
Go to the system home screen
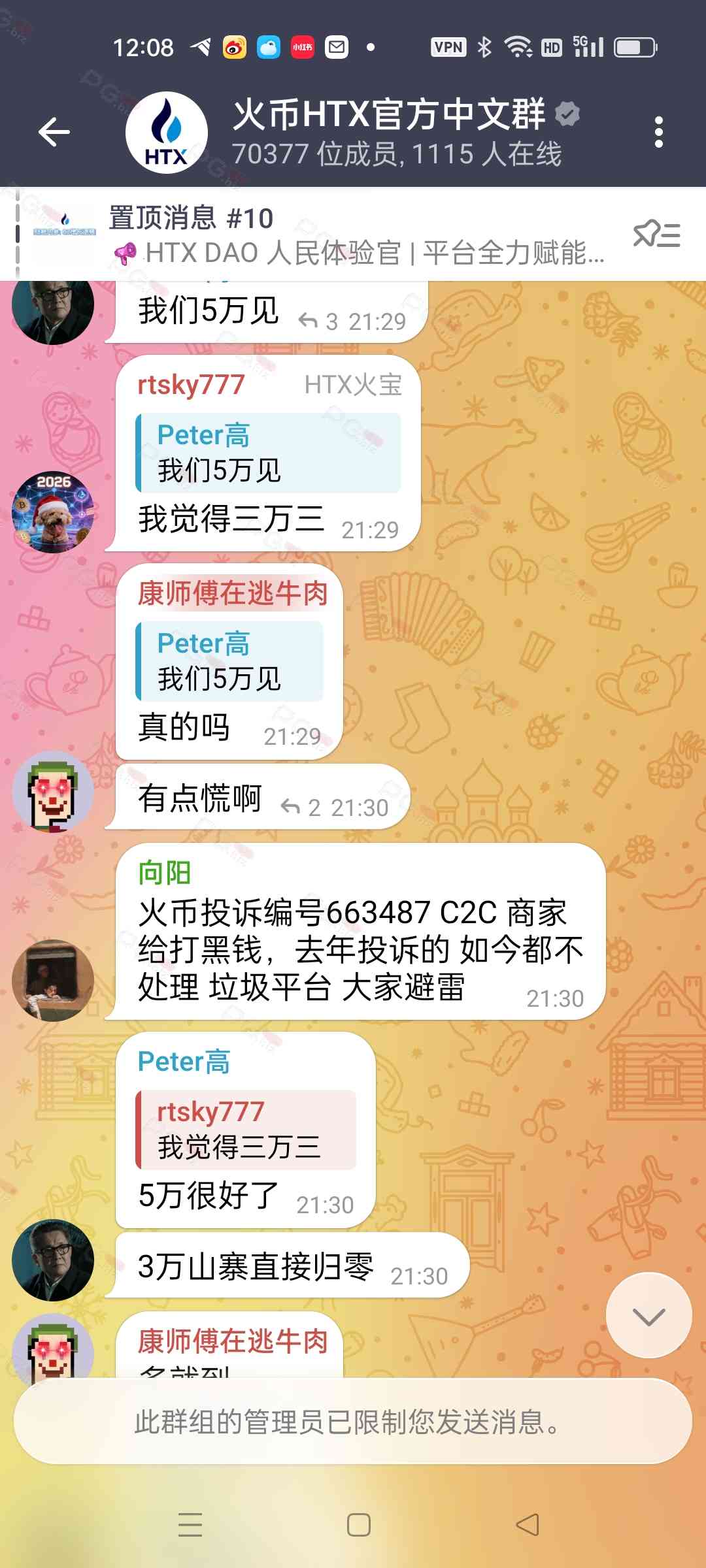(358, 1525)
